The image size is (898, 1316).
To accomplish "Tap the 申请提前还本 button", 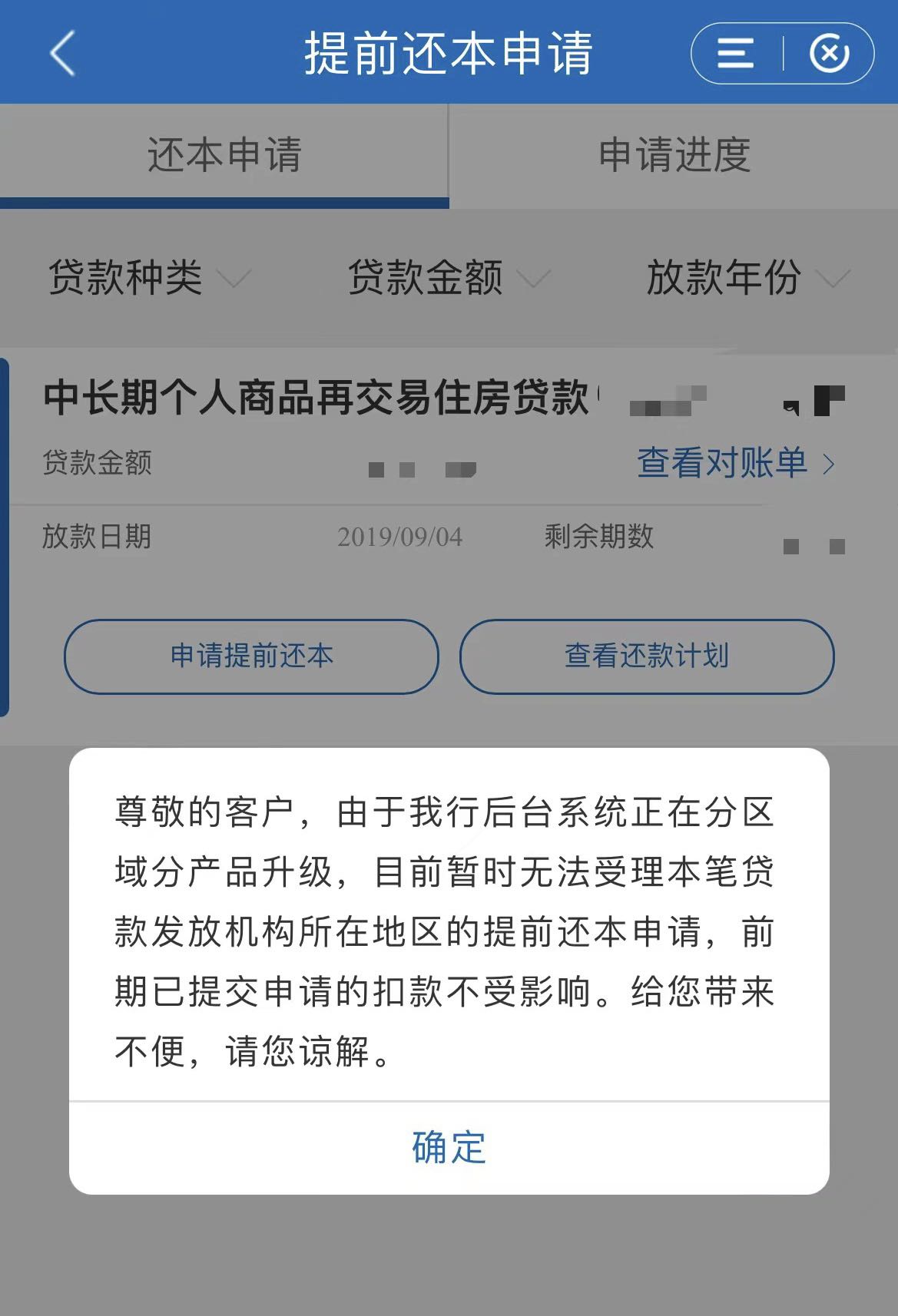I will (x=251, y=656).
